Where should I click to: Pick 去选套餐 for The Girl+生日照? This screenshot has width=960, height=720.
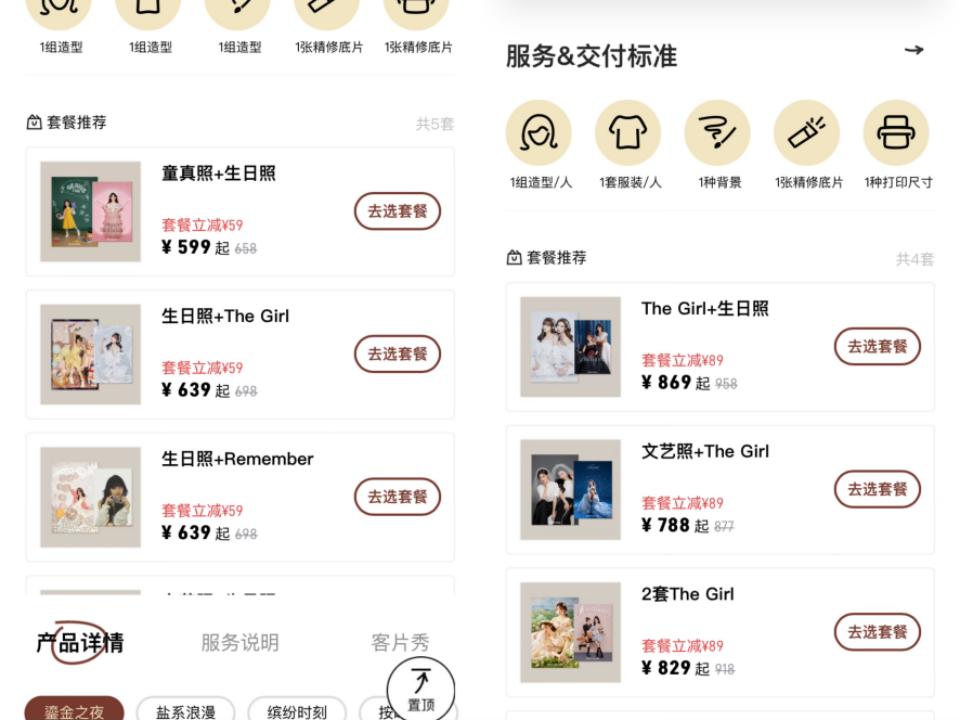pyautogui.click(x=877, y=346)
